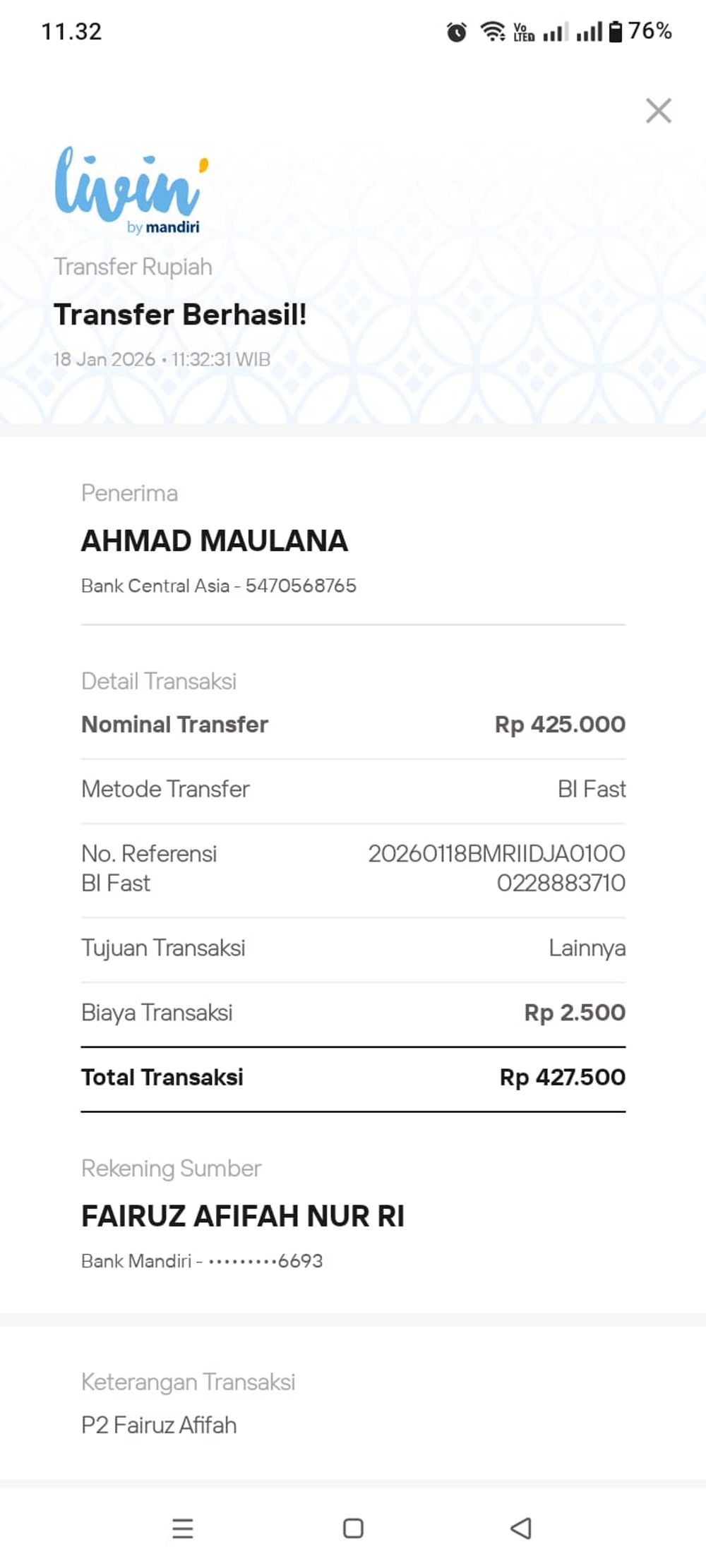706x1568 pixels.
Task: Tap the system back button
Action: [521, 1528]
